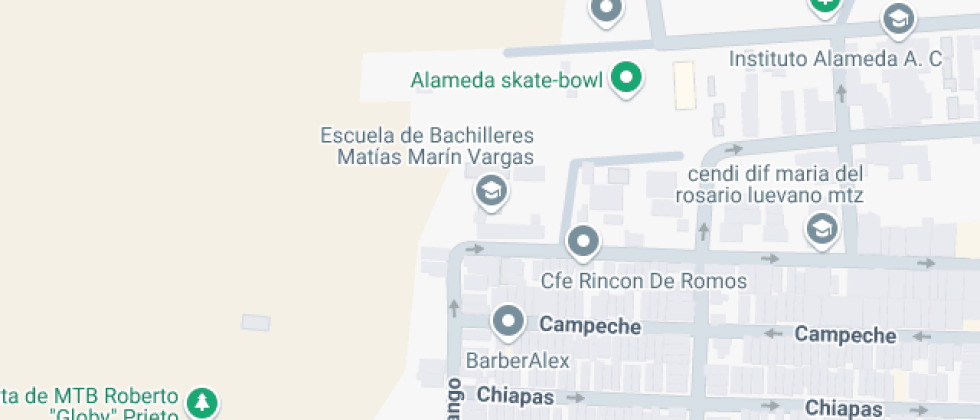Tap the MTB Roberto Globy Prieto park pin
The height and width of the screenshot is (420, 980).
(x=201, y=402)
